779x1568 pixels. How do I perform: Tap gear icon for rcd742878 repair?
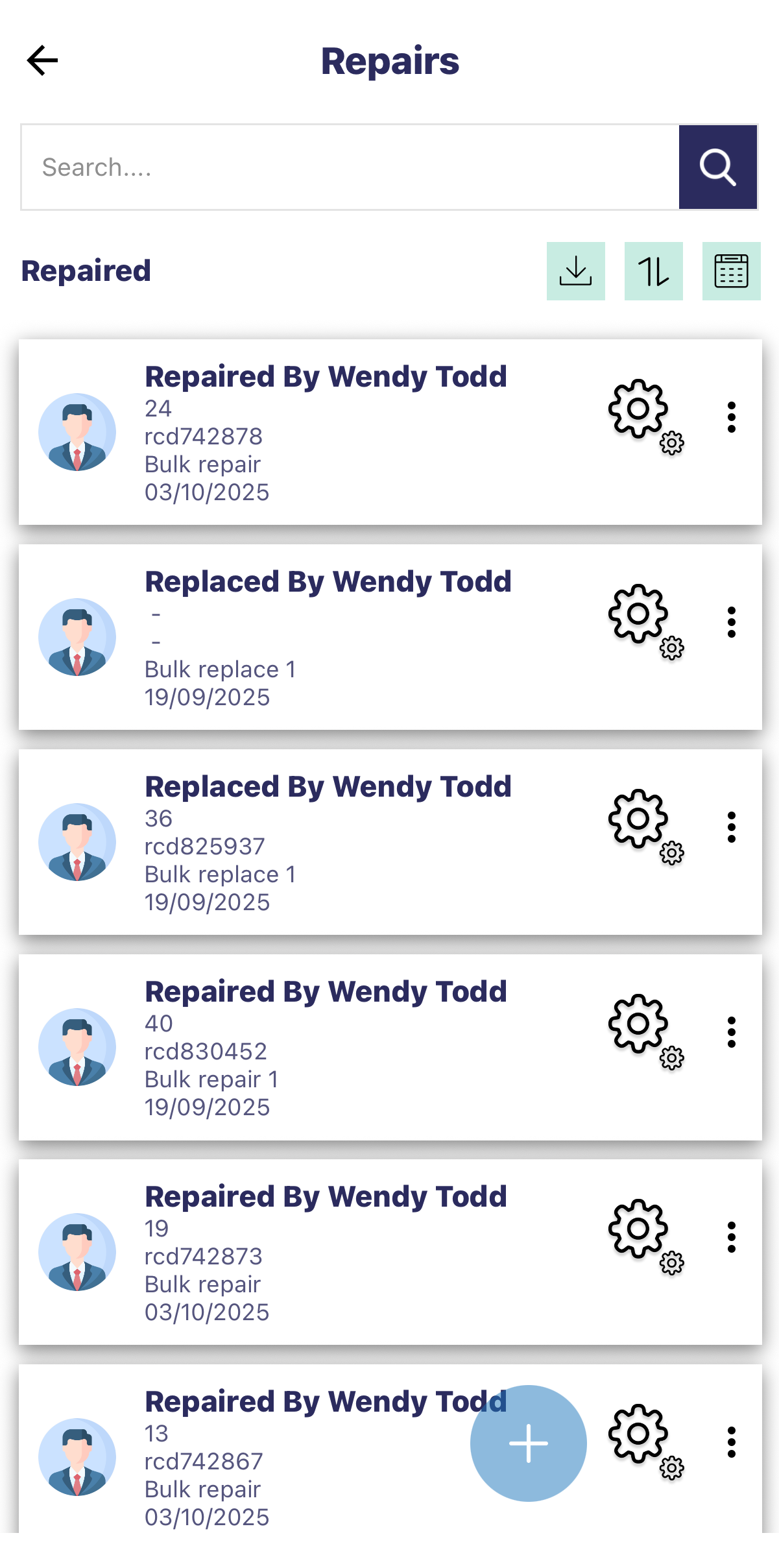643,415
